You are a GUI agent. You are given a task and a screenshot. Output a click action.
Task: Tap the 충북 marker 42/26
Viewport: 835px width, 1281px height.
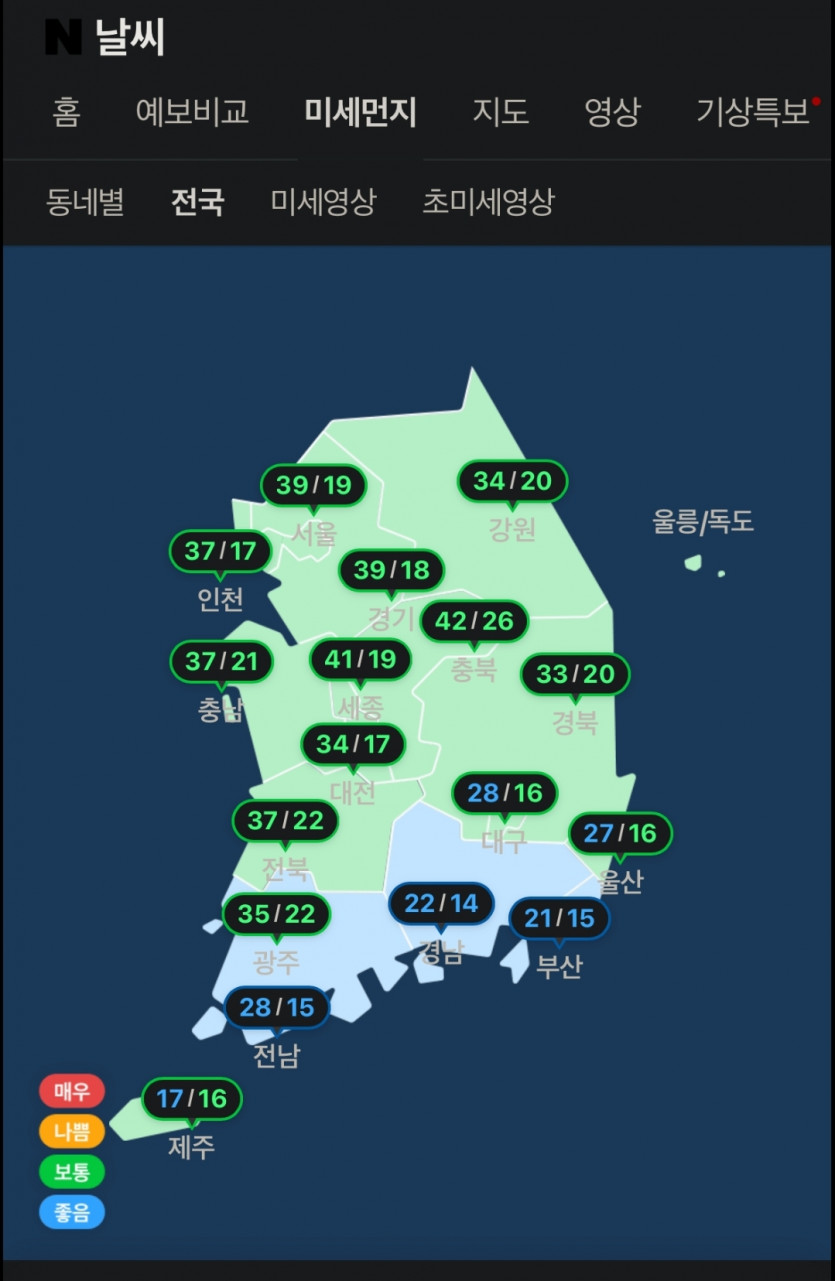(474, 622)
